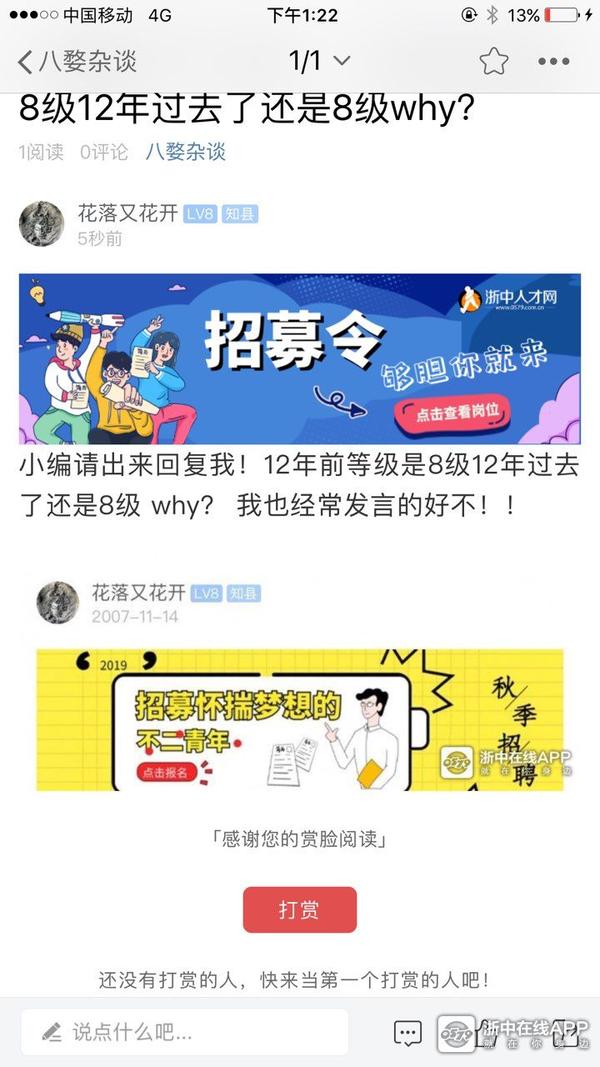Image resolution: width=600 pixels, height=1067 pixels.
Task: Favorite this post with the star icon
Action: tap(493, 62)
